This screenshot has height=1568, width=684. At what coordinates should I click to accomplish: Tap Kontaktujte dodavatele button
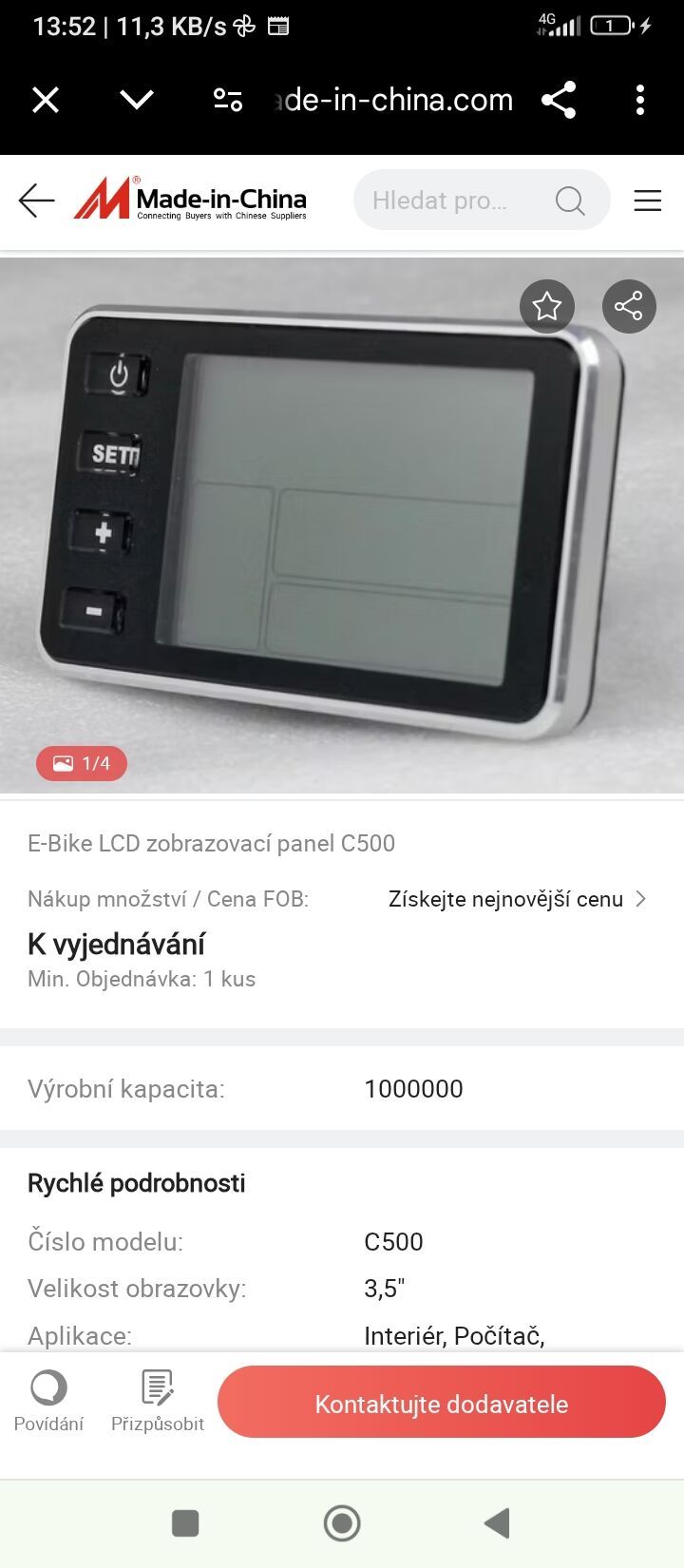click(x=442, y=1404)
